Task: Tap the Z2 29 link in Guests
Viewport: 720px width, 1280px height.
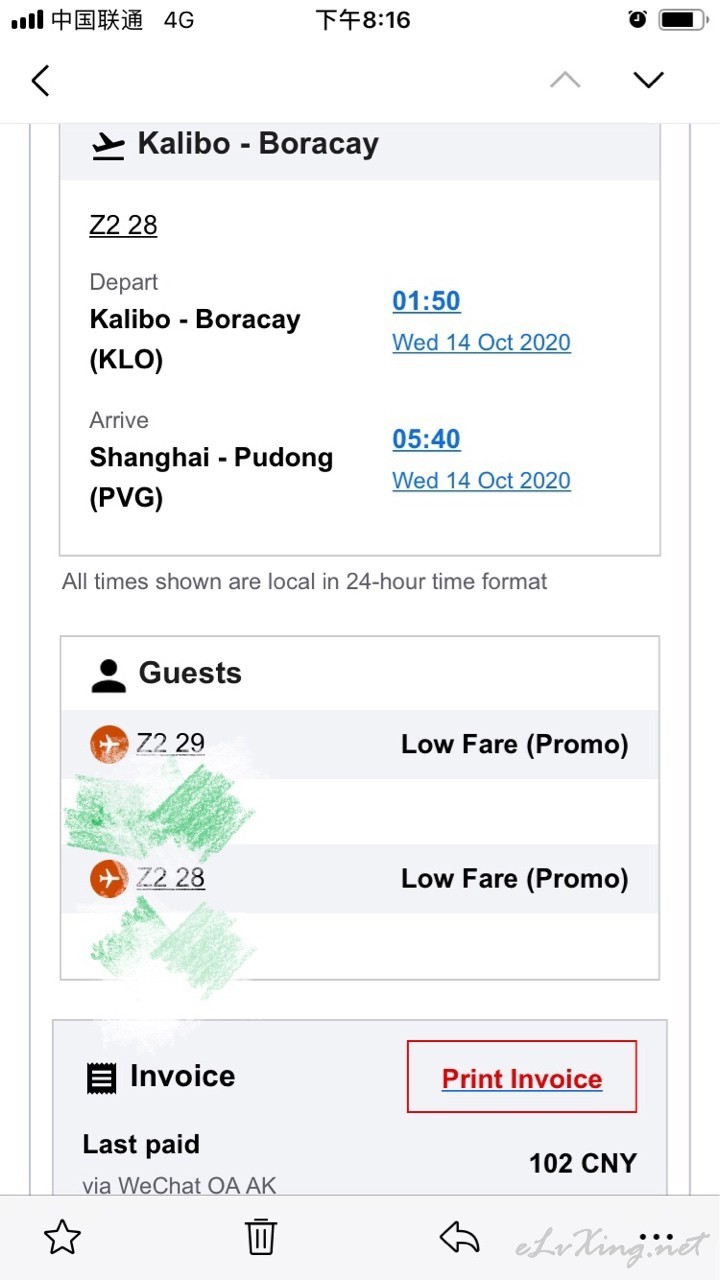Action: point(170,743)
